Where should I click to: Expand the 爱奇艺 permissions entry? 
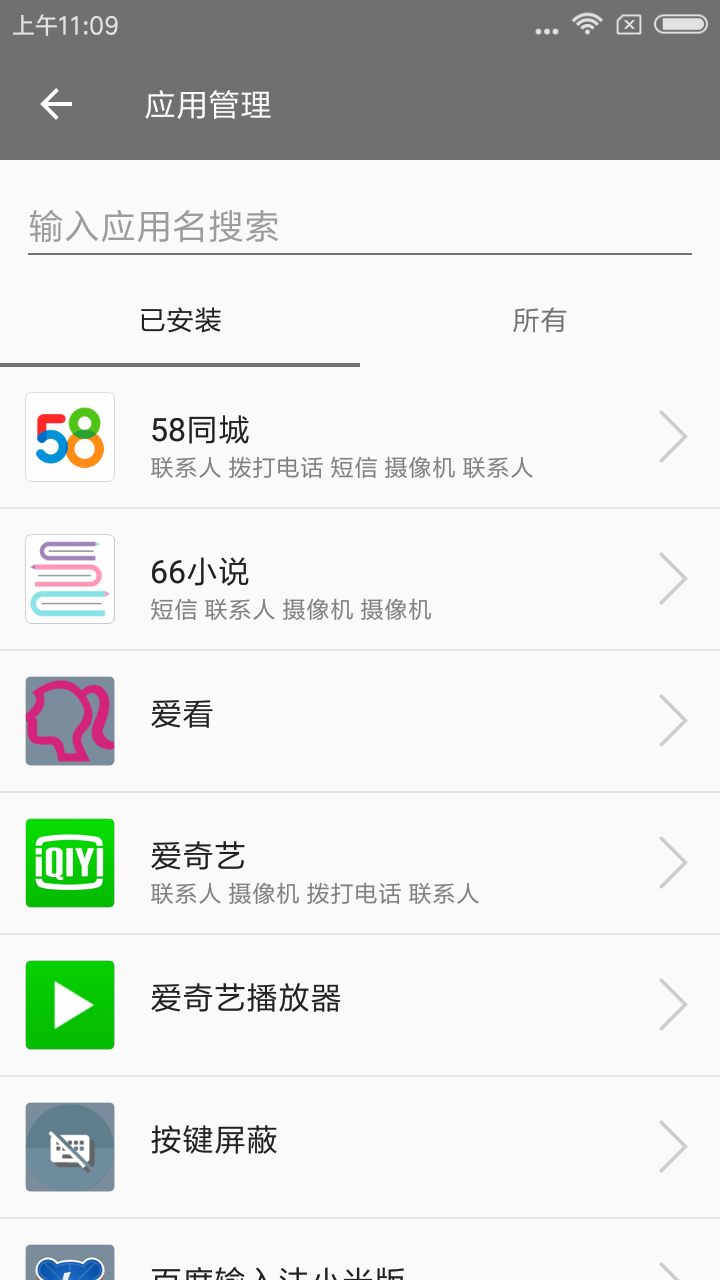coord(673,863)
